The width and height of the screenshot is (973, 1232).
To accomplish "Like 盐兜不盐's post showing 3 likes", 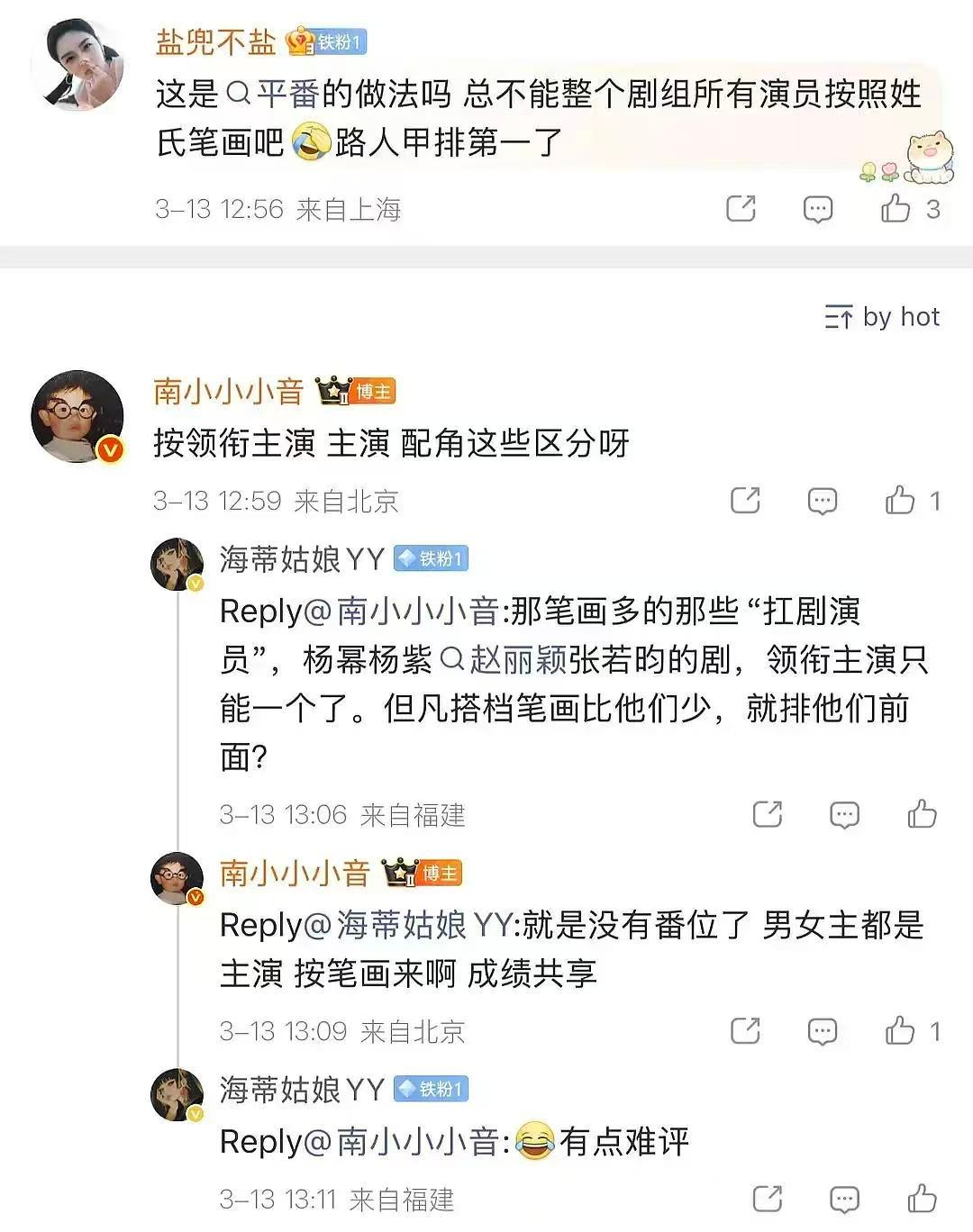I will tap(895, 206).
